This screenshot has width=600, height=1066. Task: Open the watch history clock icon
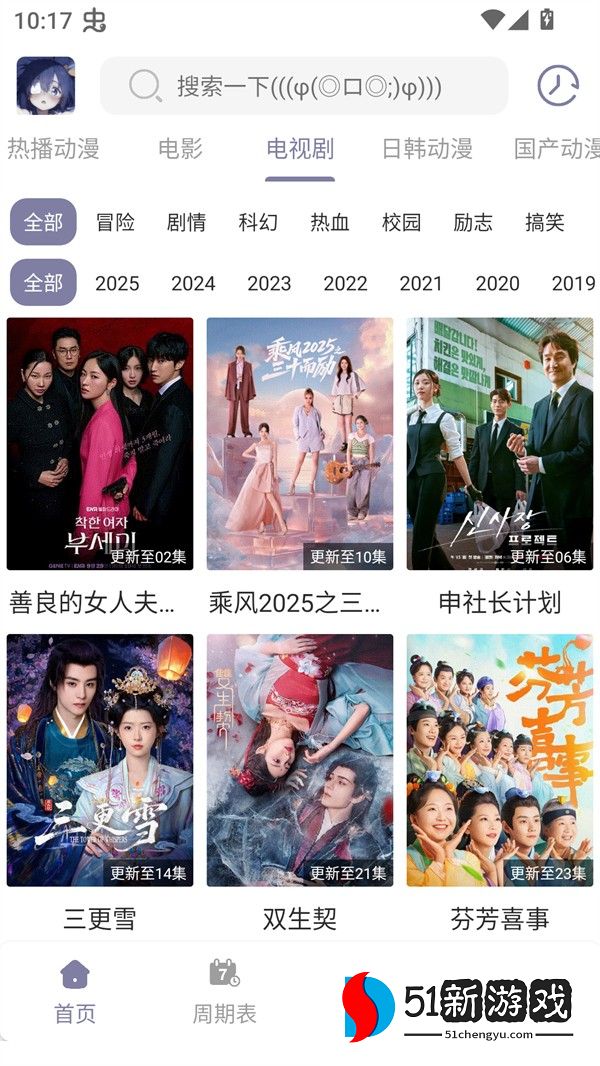pyautogui.click(x=557, y=86)
